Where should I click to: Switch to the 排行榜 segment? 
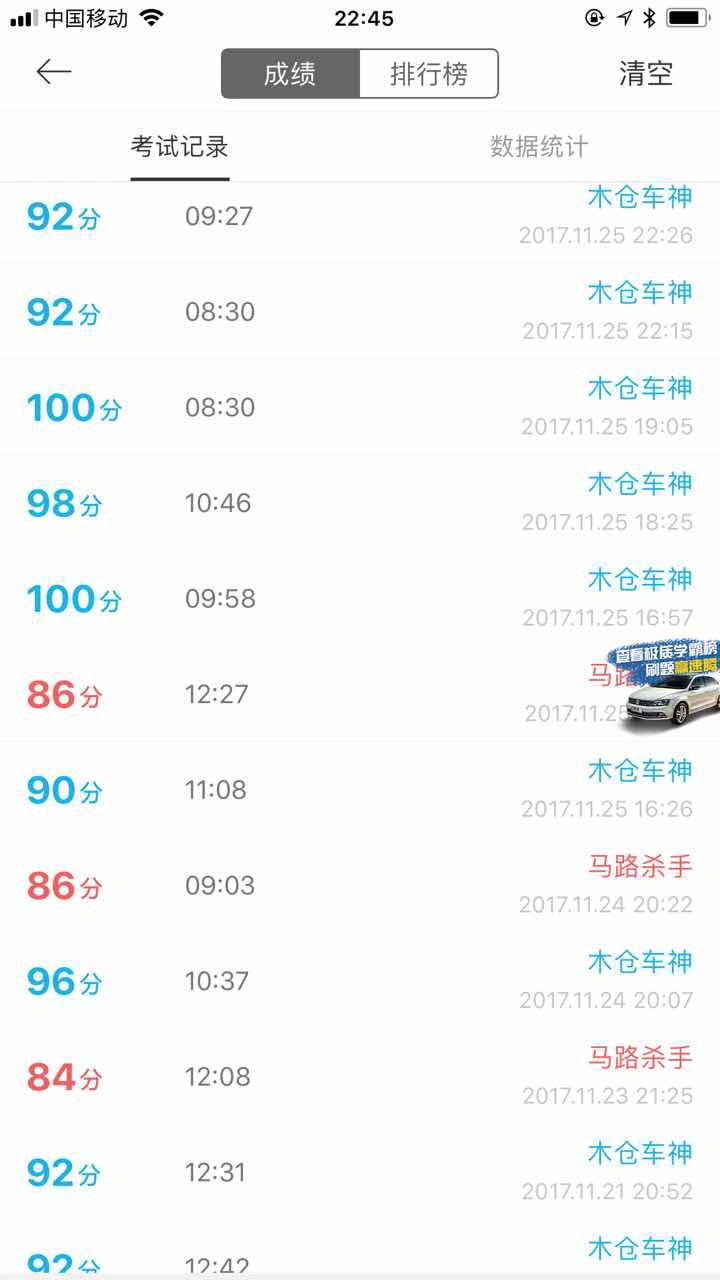coord(428,74)
